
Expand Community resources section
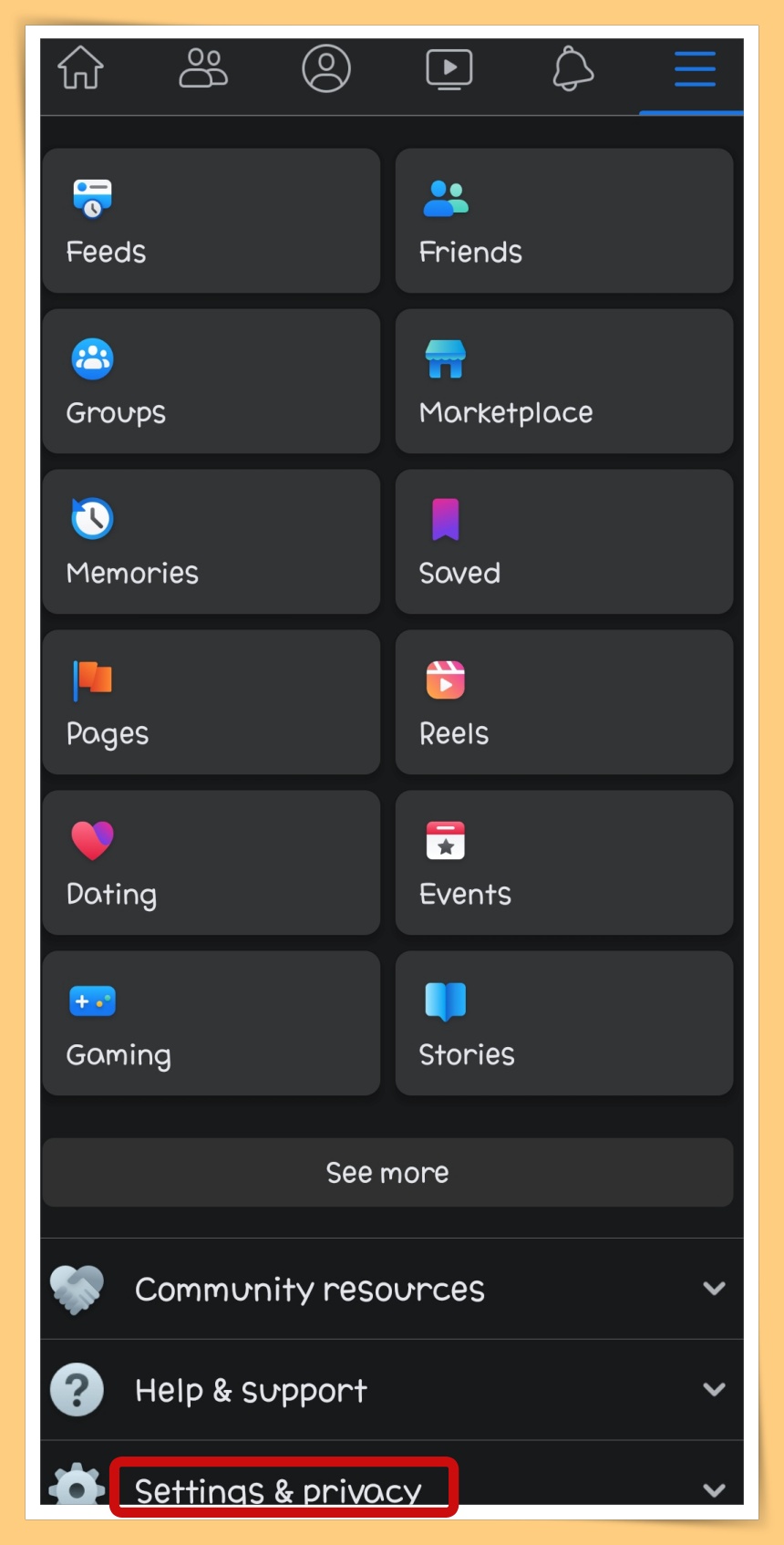coord(392,1289)
